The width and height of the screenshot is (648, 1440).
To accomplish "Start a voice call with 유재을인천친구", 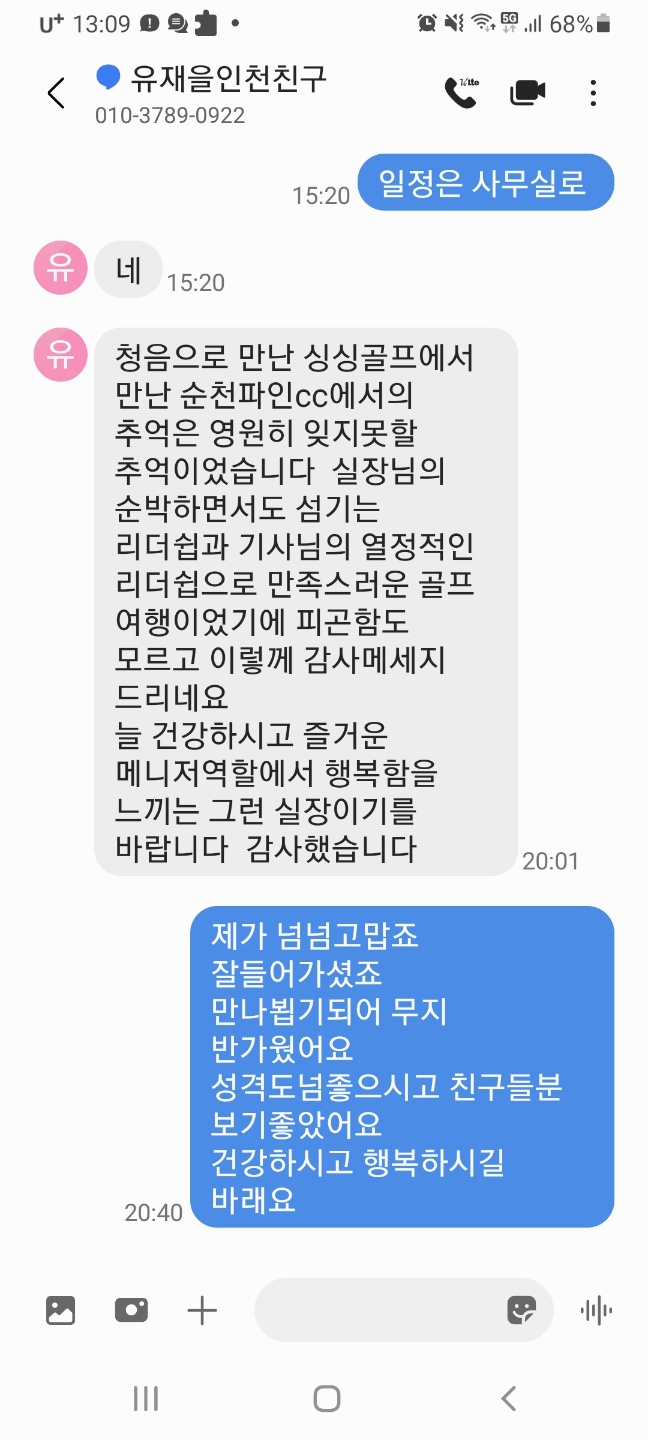I will click(460, 92).
